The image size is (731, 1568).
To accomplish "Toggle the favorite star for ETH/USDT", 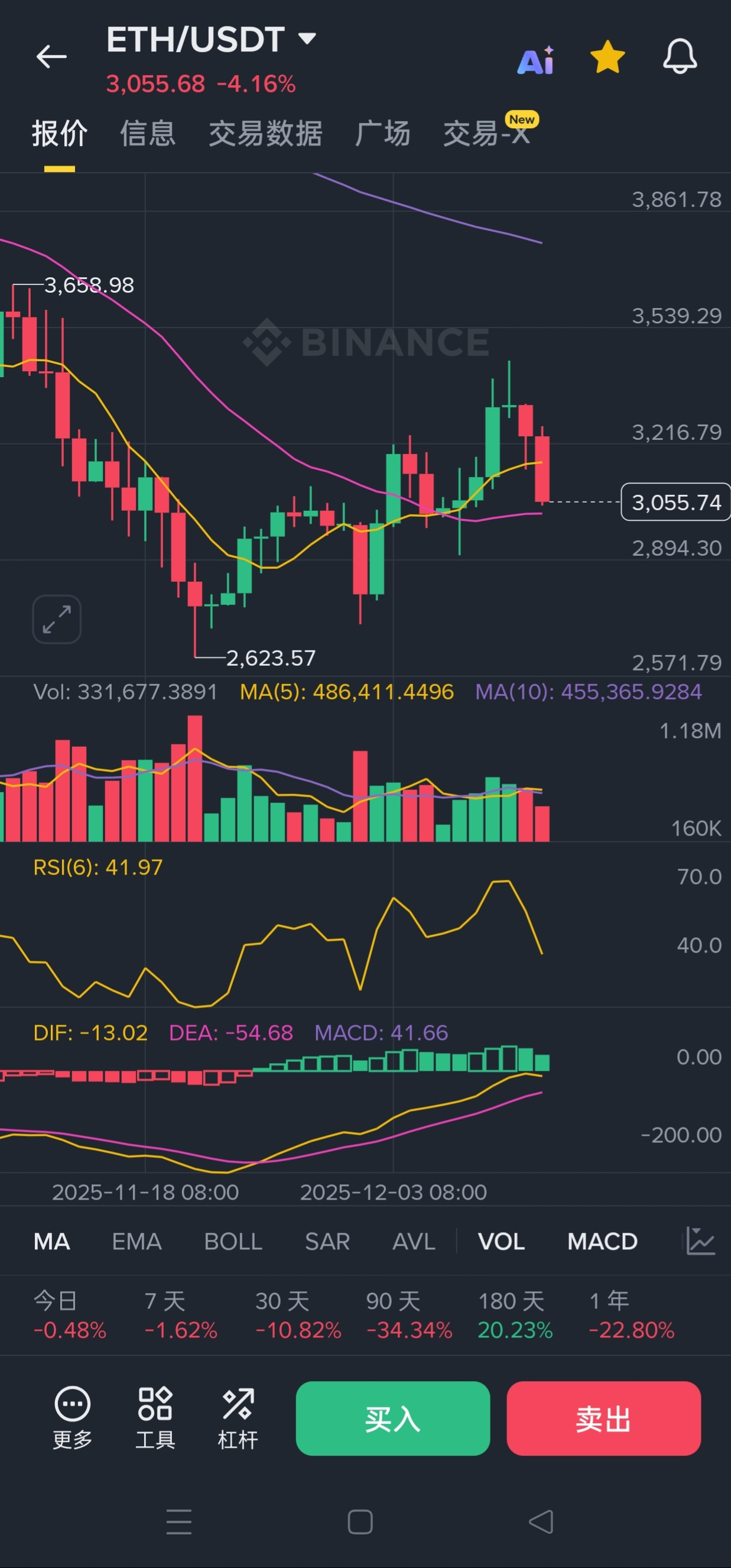I will 607,58.
